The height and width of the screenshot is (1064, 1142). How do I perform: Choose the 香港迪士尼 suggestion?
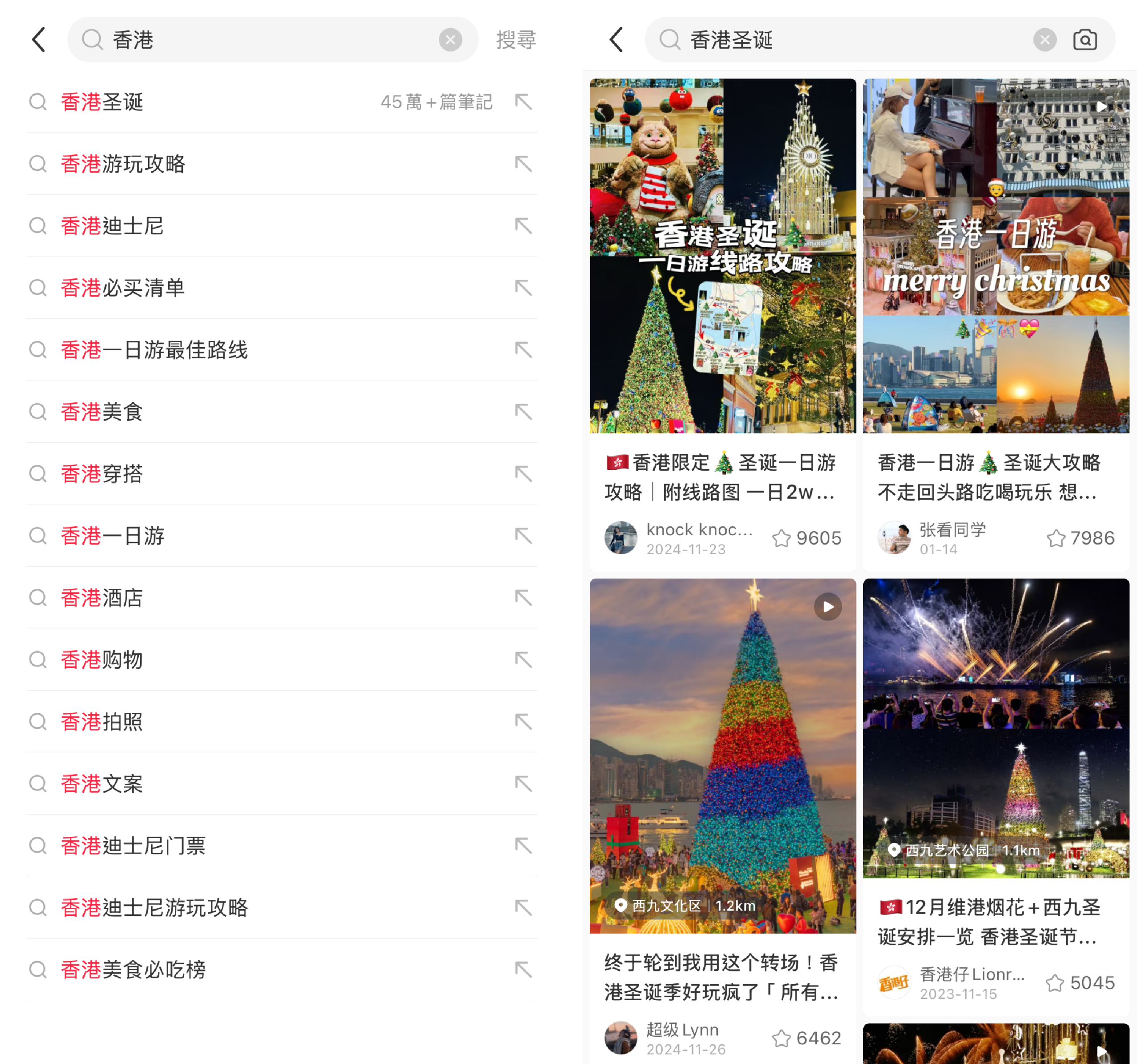click(112, 226)
